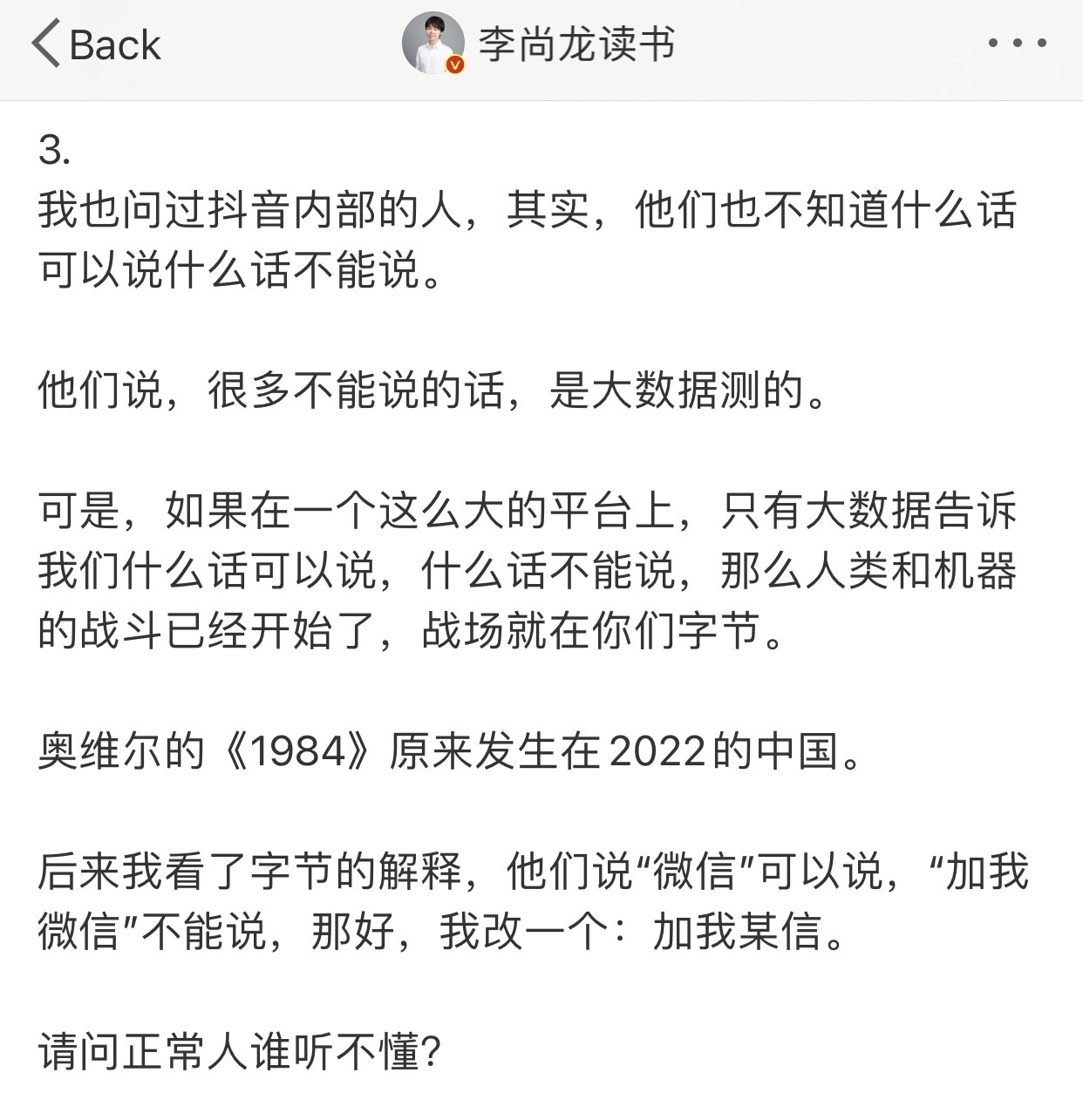The width and height of the screenshot is (1083, 1120).
Task: Go back using the Back button
Action: click(x=96, y=44)
